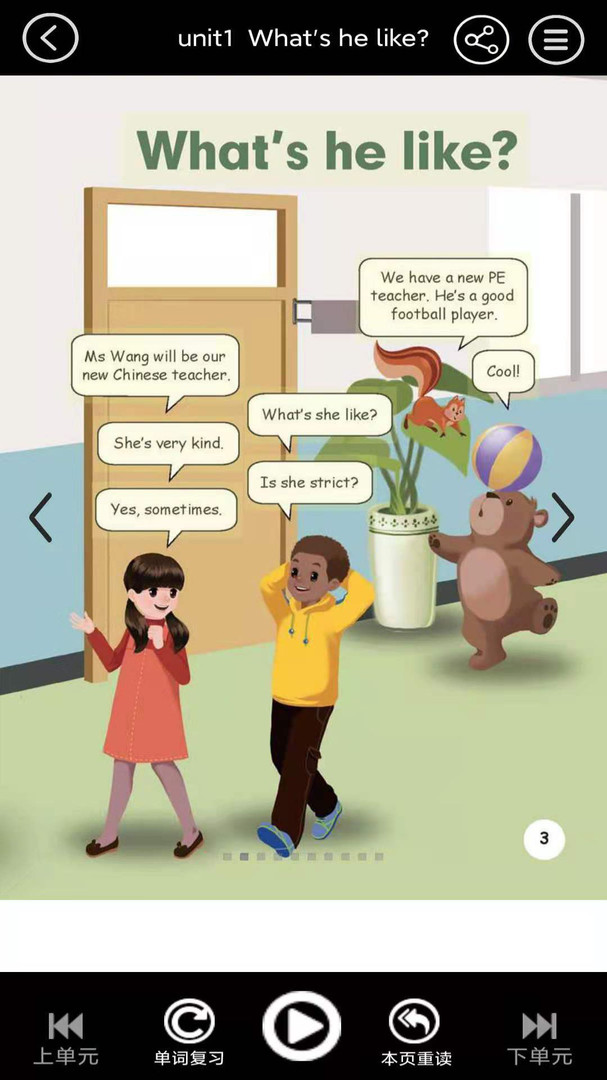Skip to the next unit (下单元)
Image resolution: width=607 pixels, height=1080 pixels.
(x=539, y=1038)
